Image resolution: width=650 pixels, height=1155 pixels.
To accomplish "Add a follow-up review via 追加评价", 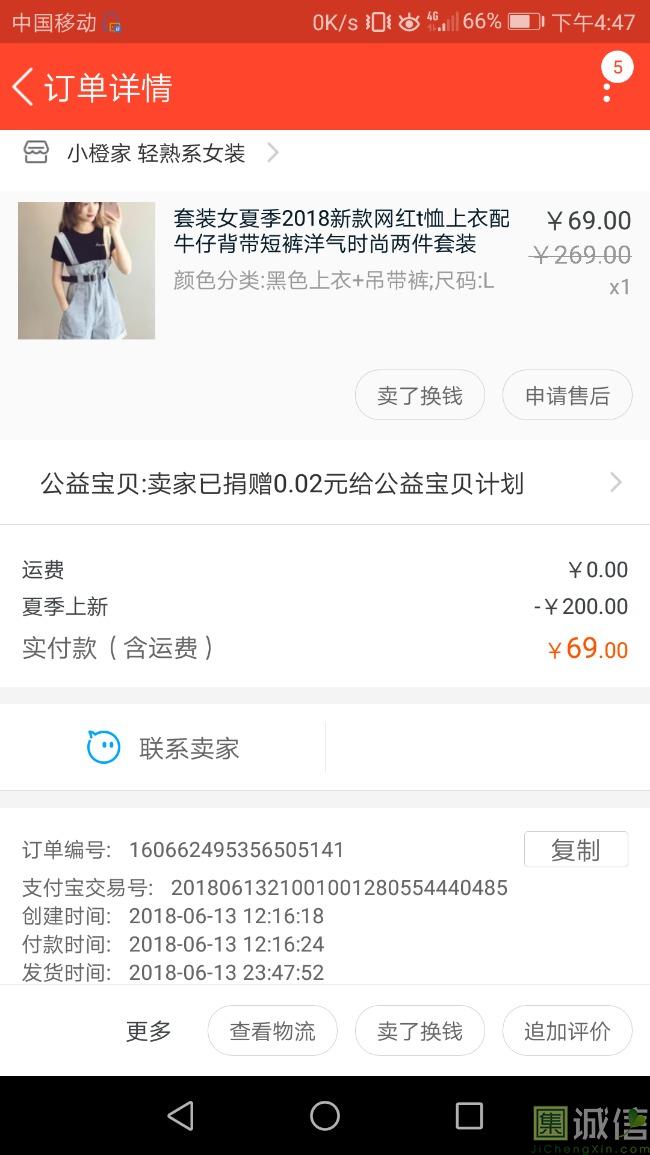I will click(567, 1031).
